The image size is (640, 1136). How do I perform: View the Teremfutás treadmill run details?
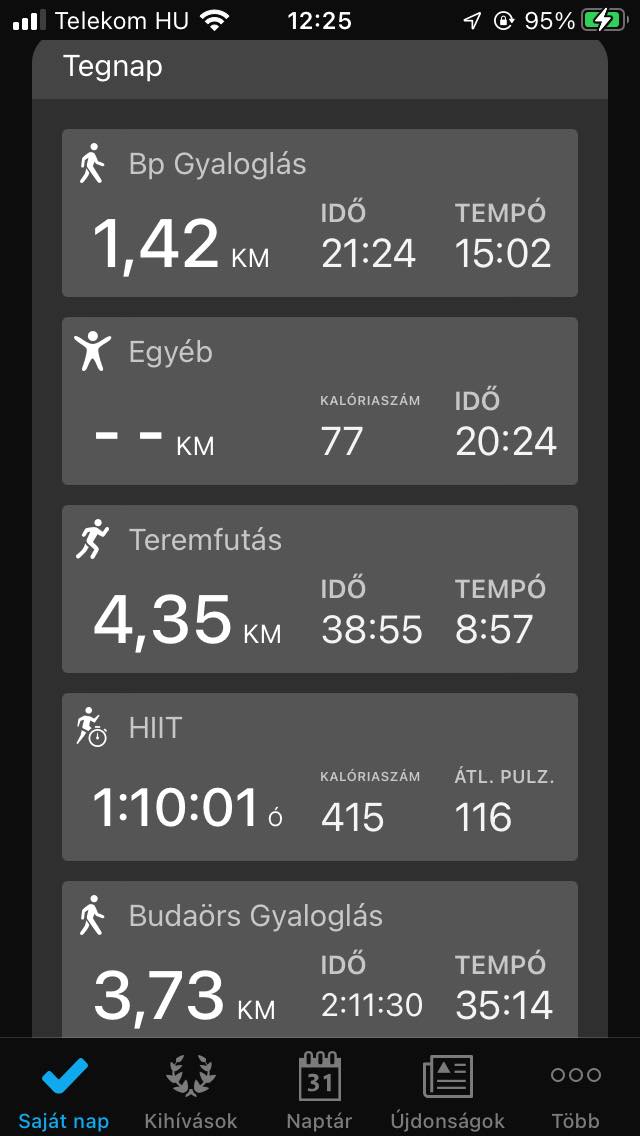click(319, 589)
